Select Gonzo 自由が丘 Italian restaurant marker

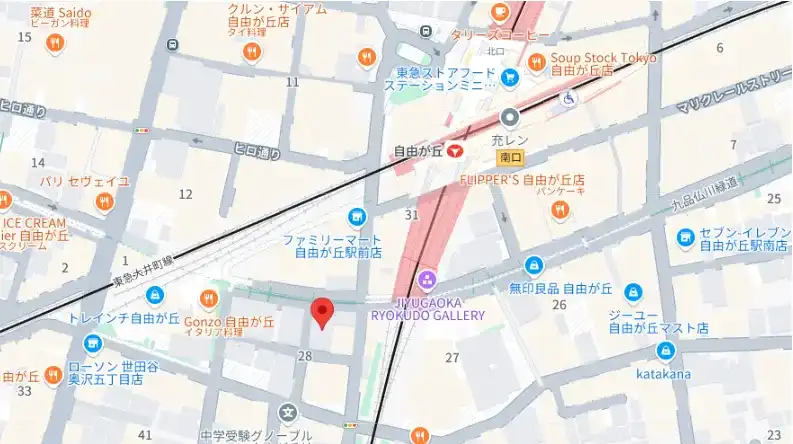[x=208, y=299]
